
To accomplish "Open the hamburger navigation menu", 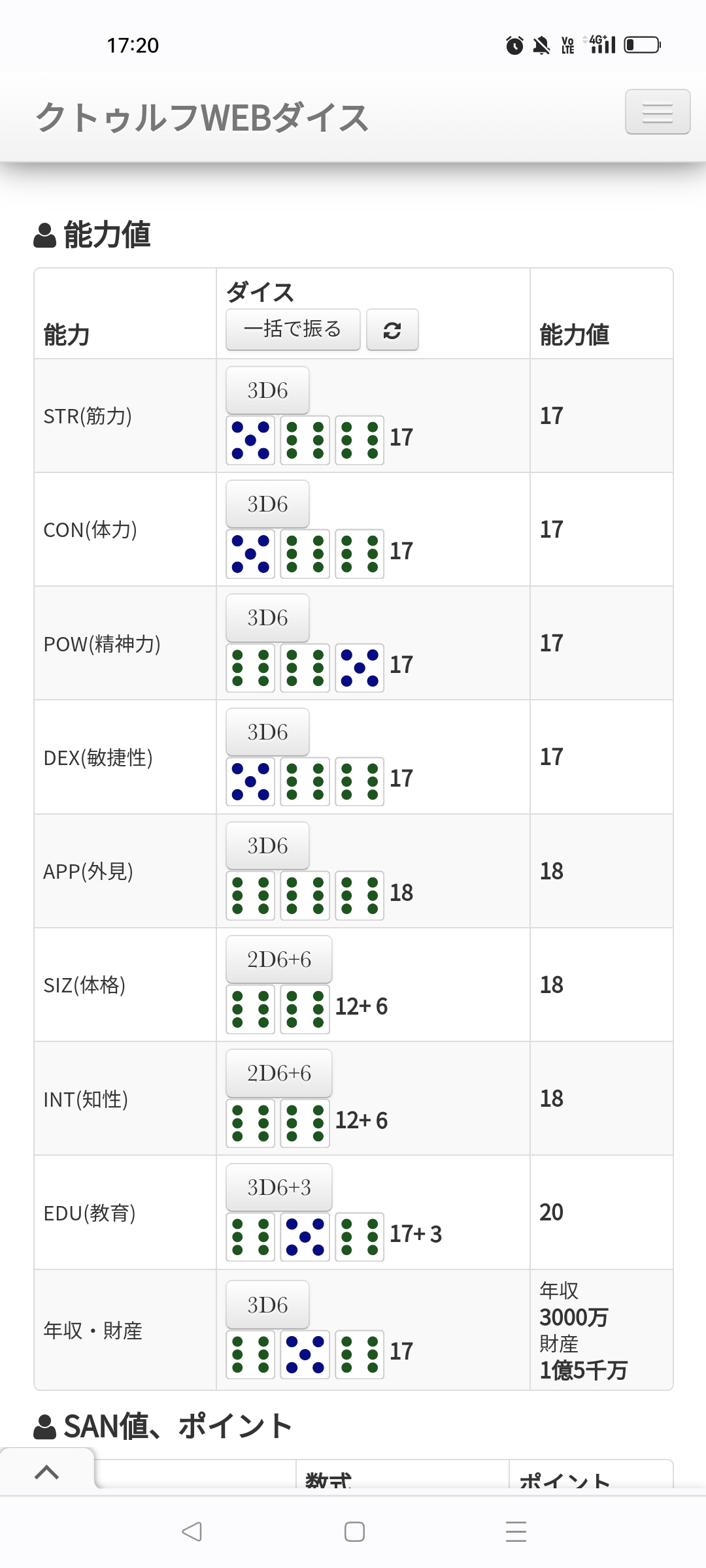I will [658, 112].
